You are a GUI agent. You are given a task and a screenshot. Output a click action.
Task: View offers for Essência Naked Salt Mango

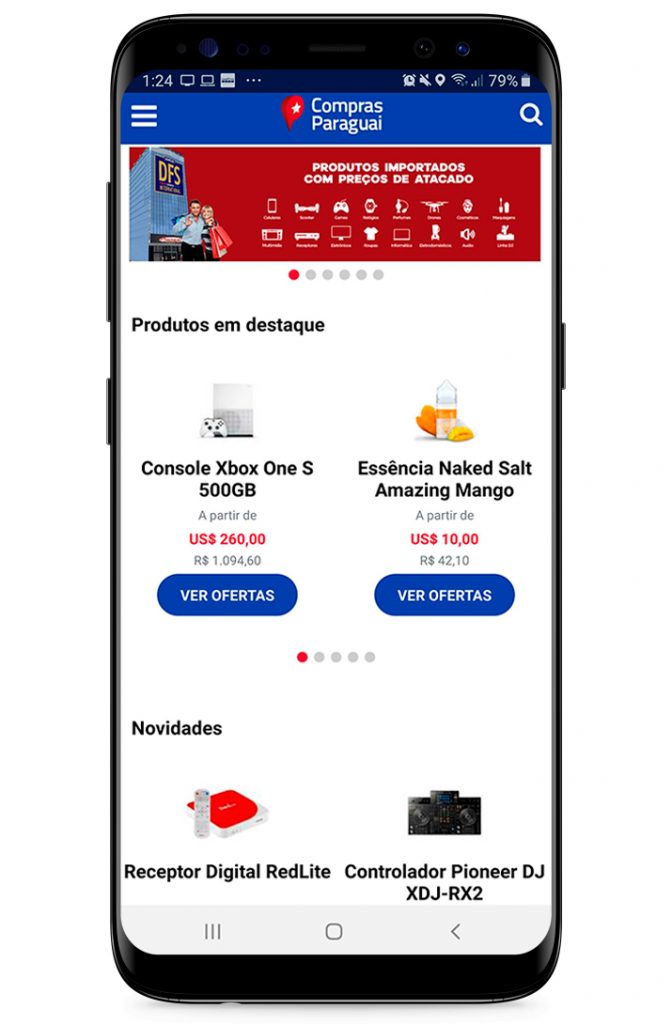(444, 595)
